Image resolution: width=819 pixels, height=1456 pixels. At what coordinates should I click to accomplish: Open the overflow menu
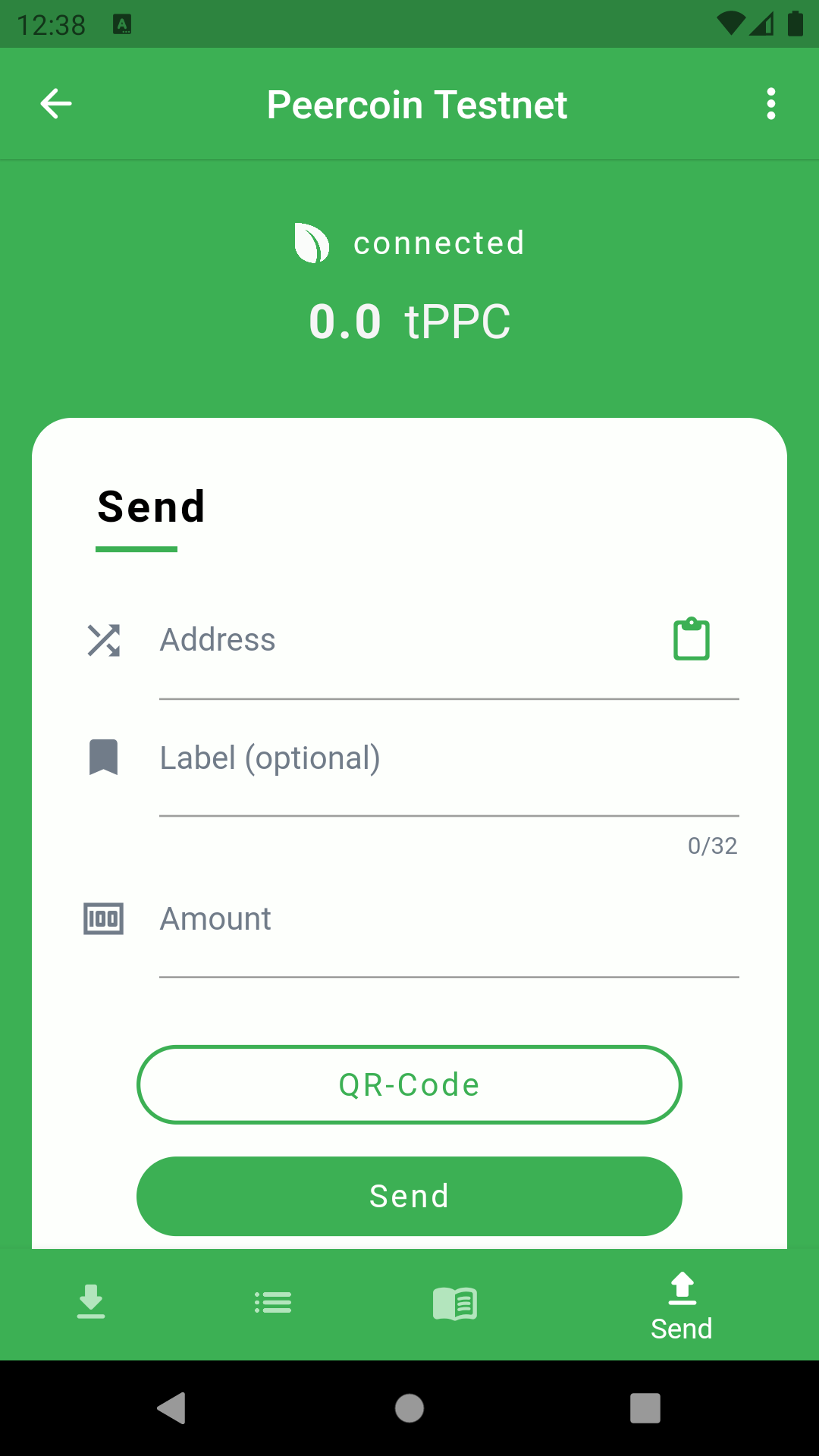point(770,104)
